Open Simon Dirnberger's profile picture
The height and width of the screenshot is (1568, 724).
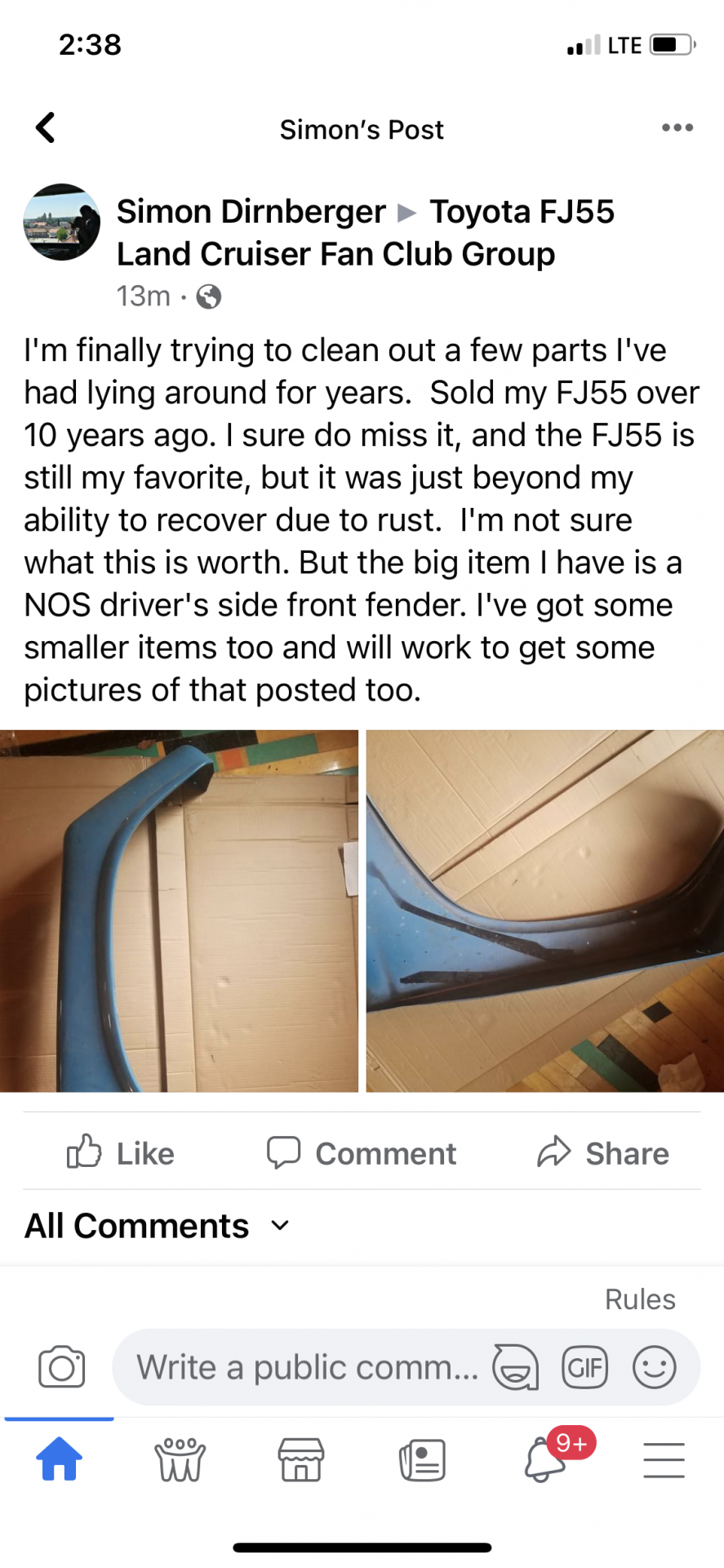pos(61,222)
